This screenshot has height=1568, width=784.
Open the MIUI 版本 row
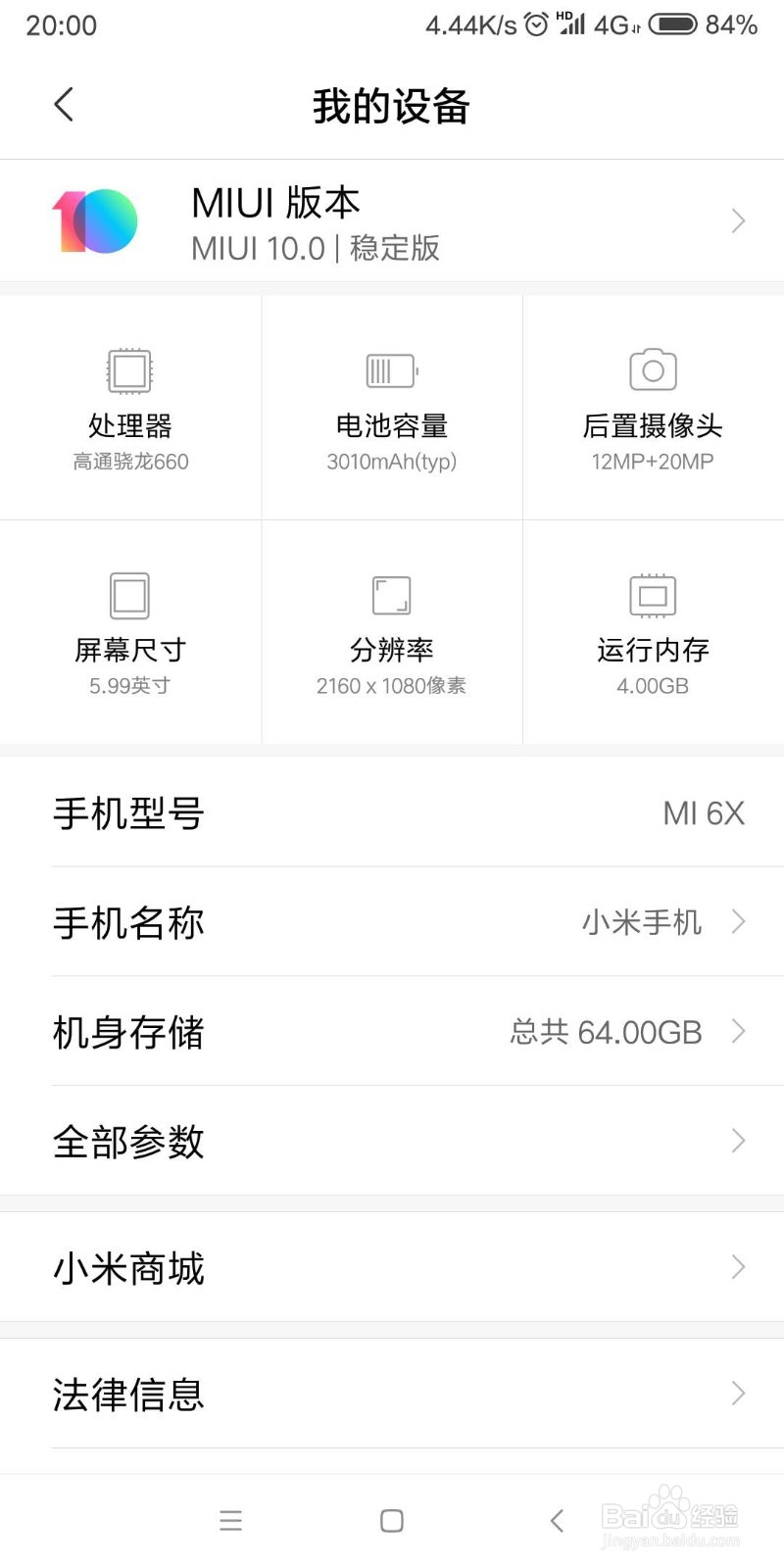tap(392, 221)
